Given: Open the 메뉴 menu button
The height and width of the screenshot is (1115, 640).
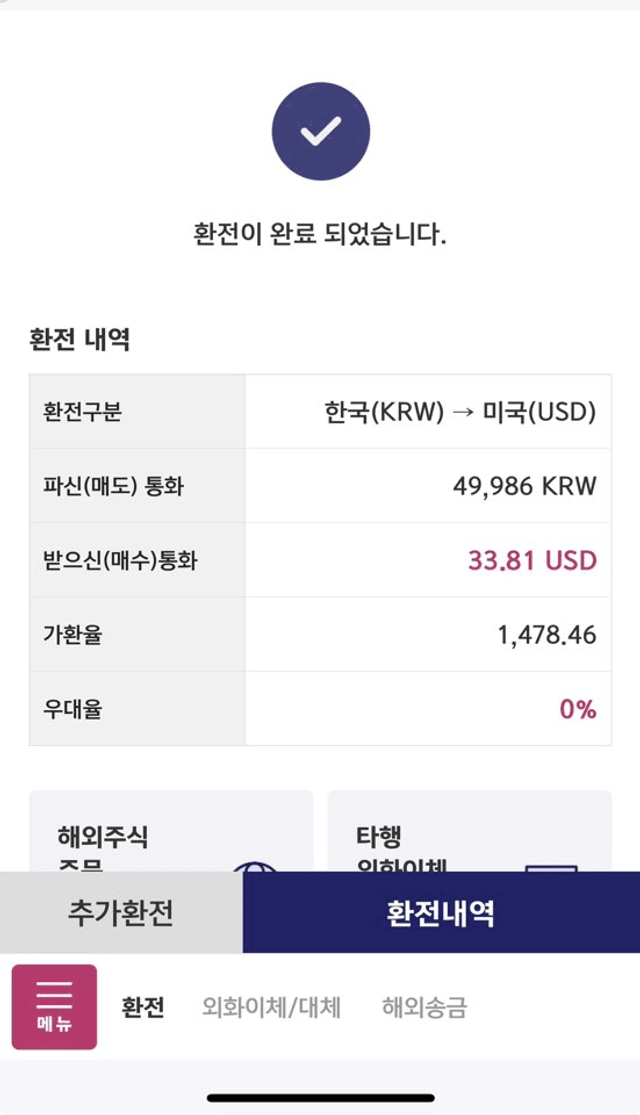Looking at the screenshot, I should tap(54, 1007).
